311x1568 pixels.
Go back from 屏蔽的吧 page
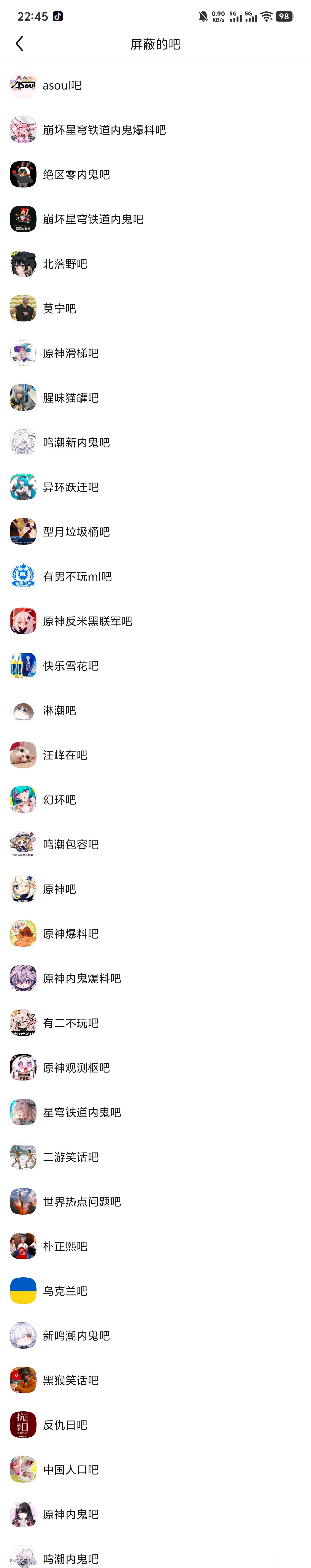19,44
